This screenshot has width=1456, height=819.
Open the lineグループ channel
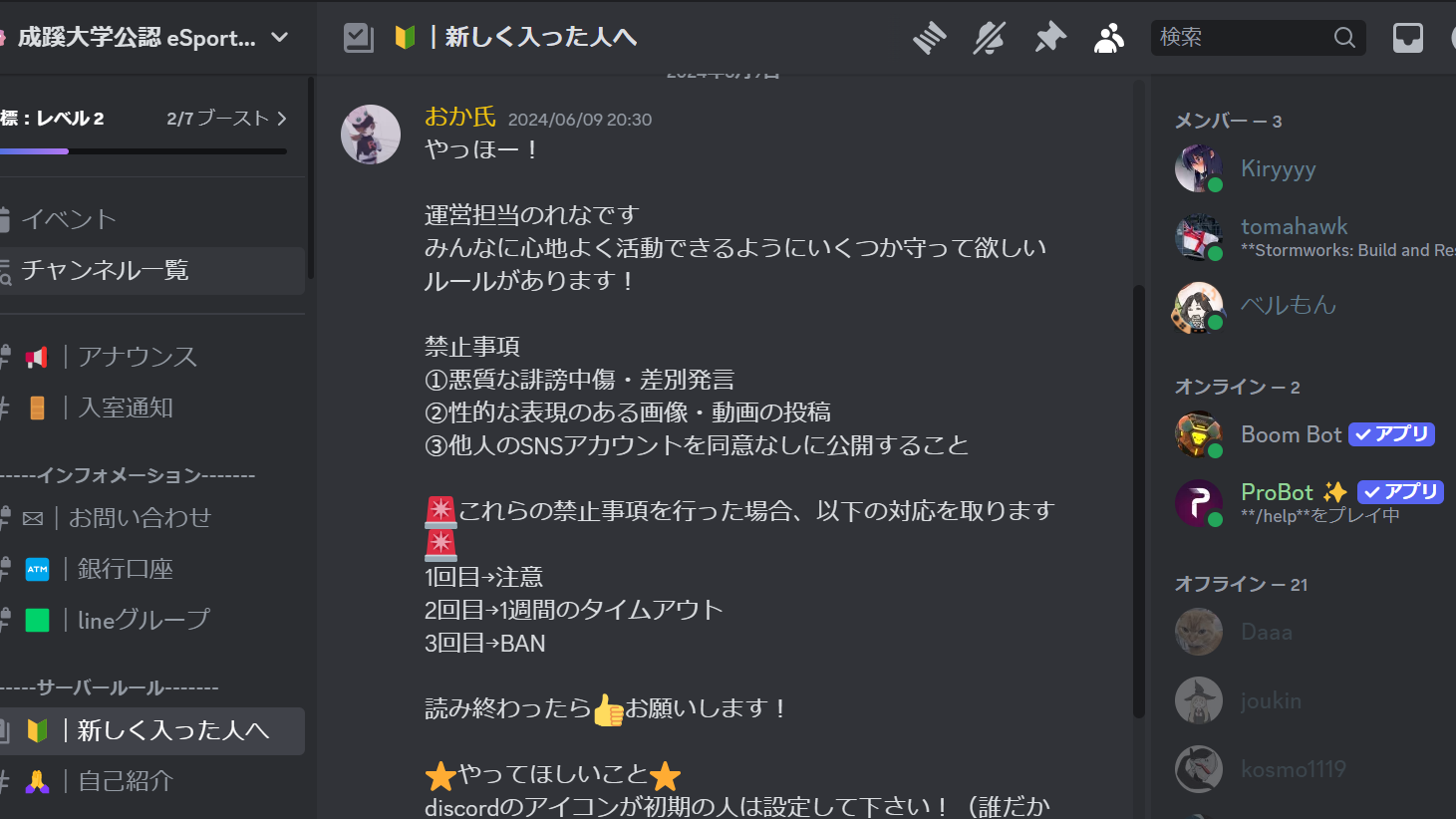click(144, 620)
